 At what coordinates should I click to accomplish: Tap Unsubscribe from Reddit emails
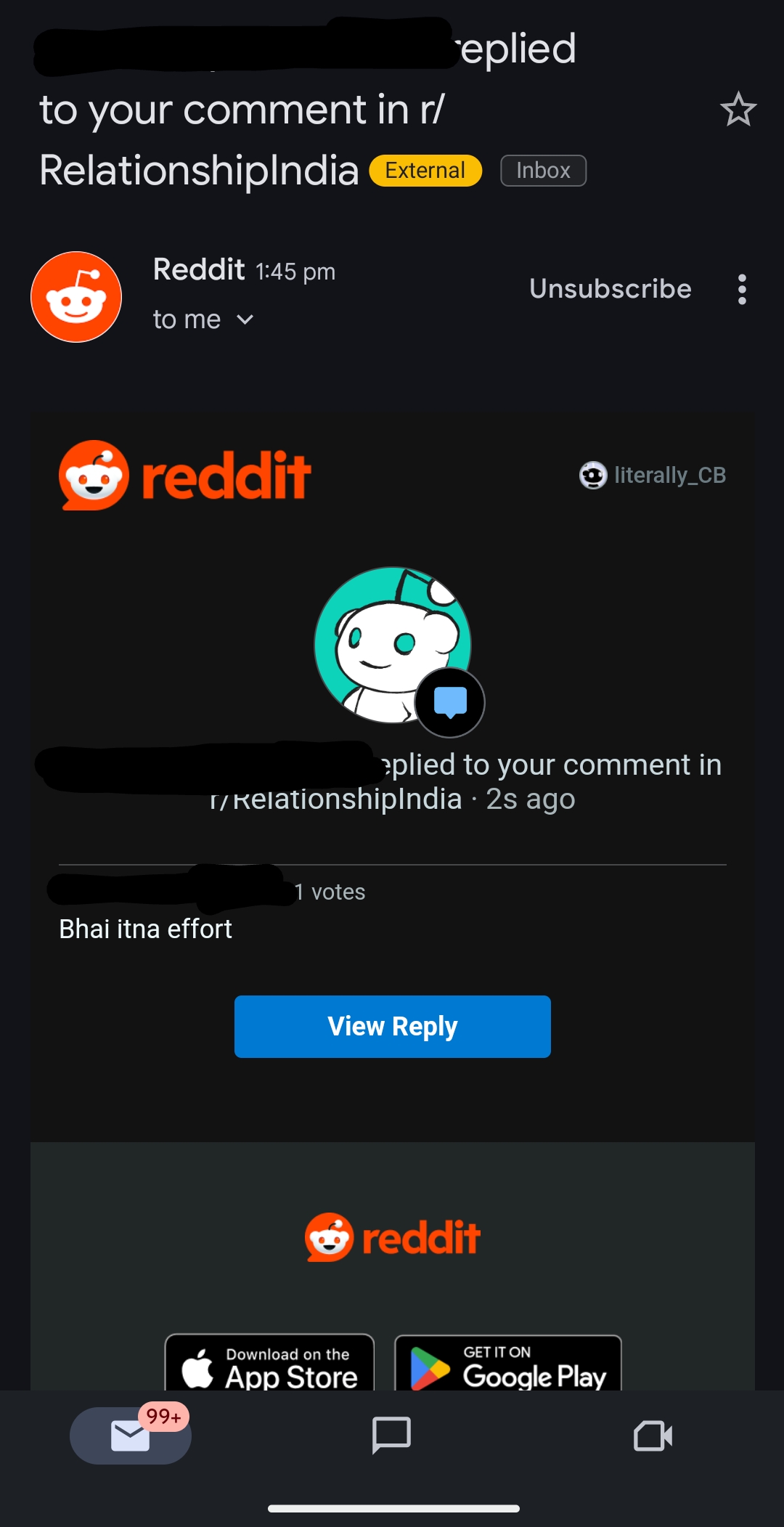pyautogui.click(x=610, y=289)
